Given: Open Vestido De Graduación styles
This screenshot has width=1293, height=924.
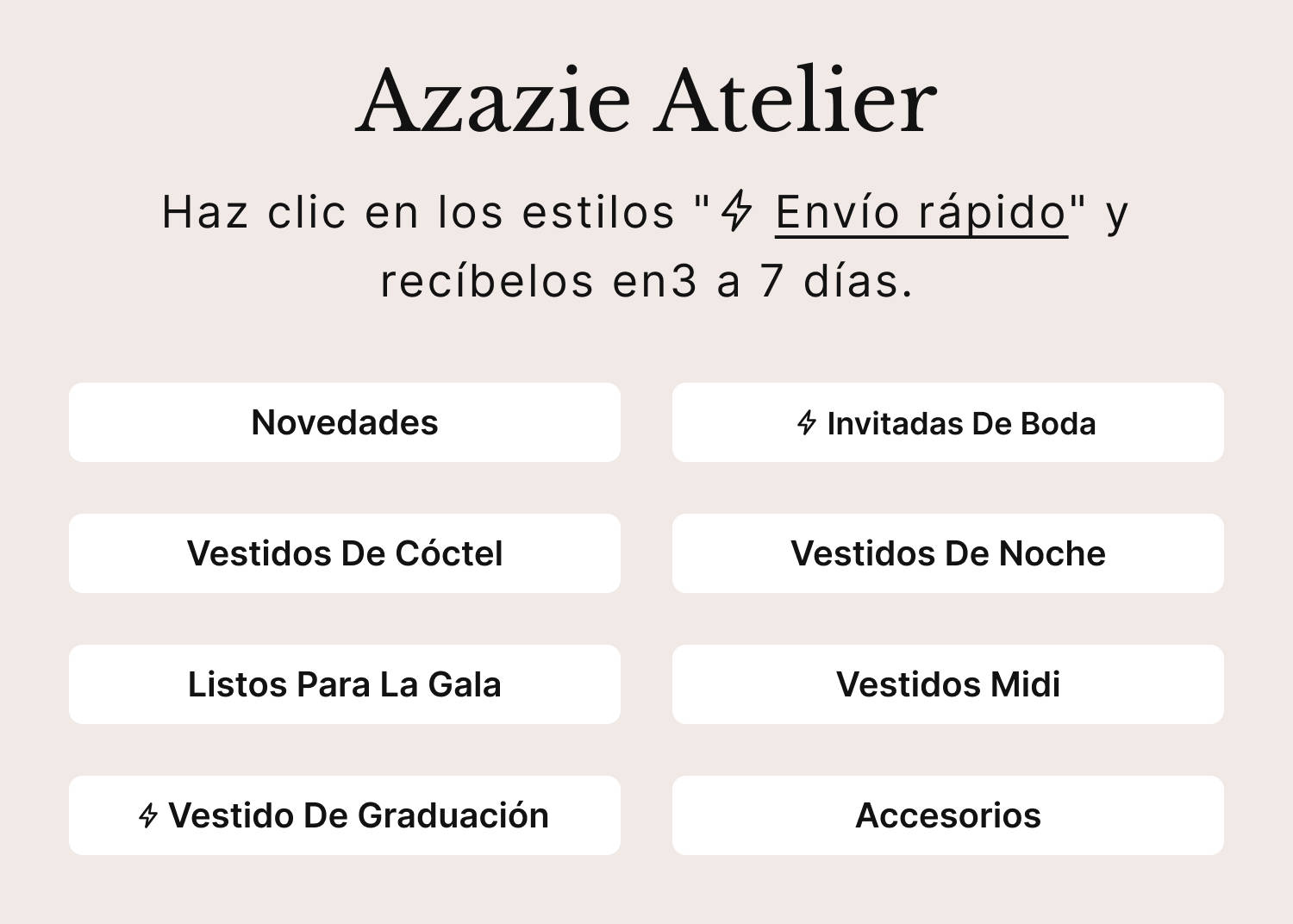Looking at the screenshot, I should 345,815.
